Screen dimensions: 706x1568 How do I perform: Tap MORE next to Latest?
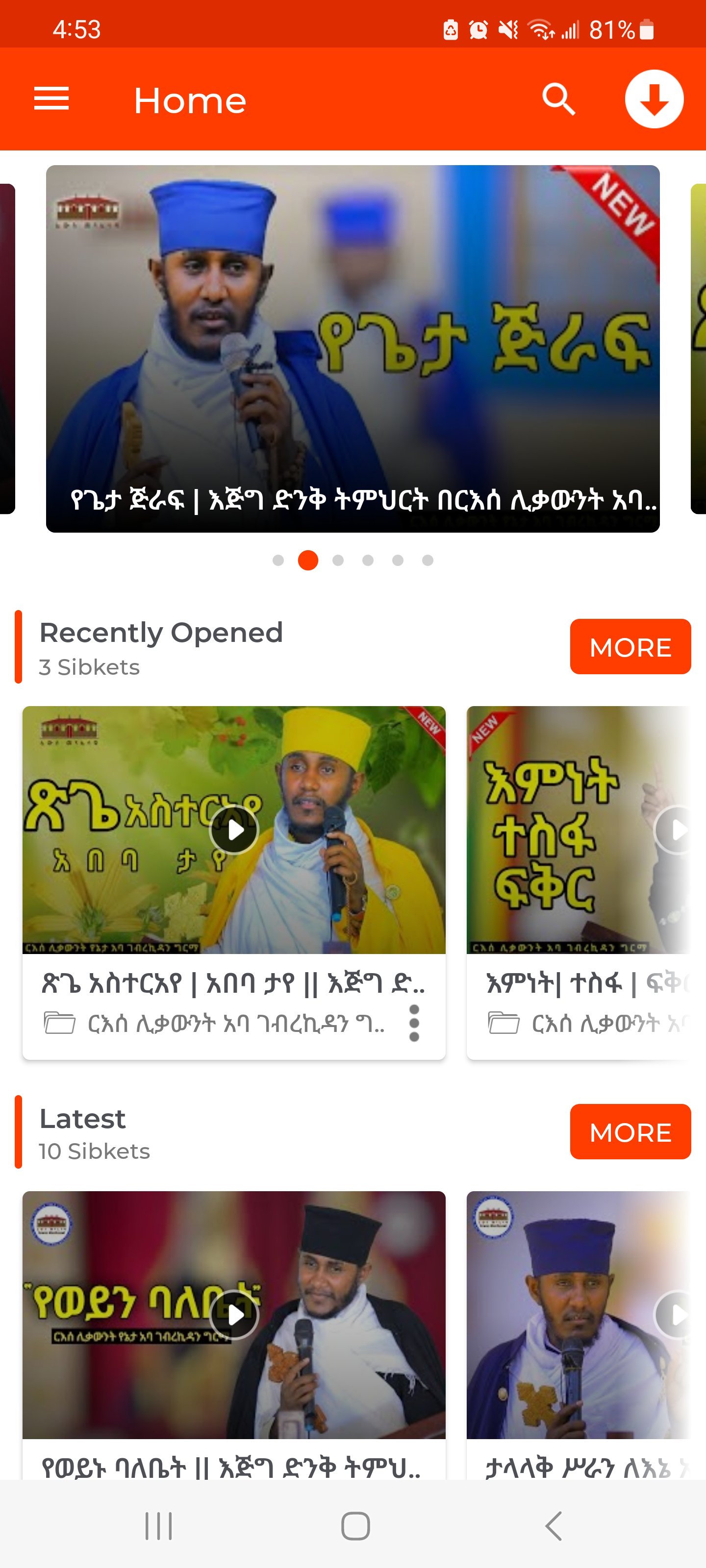630,1131
